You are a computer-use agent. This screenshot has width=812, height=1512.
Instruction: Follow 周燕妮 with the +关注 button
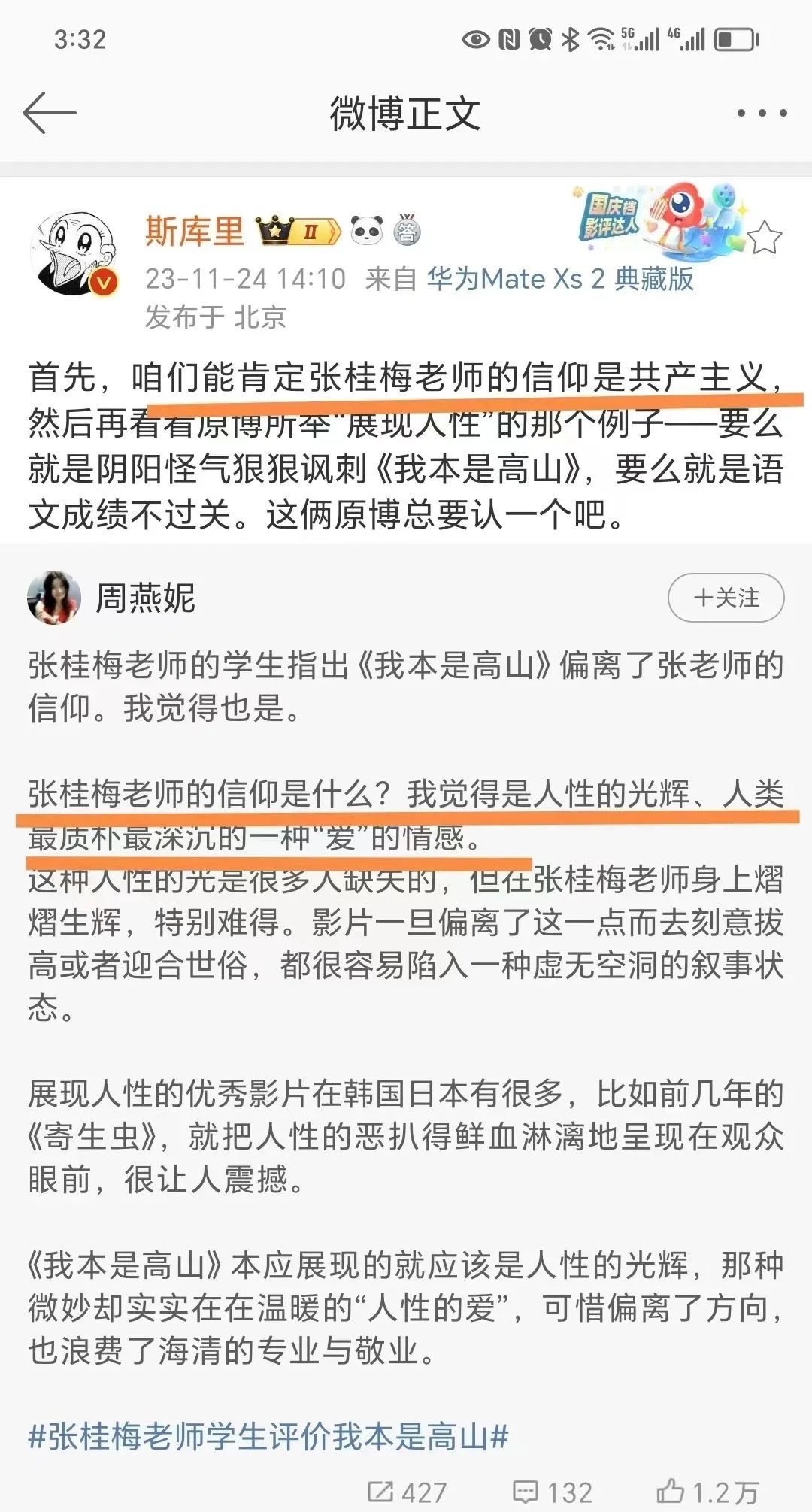tap(726, 598)
